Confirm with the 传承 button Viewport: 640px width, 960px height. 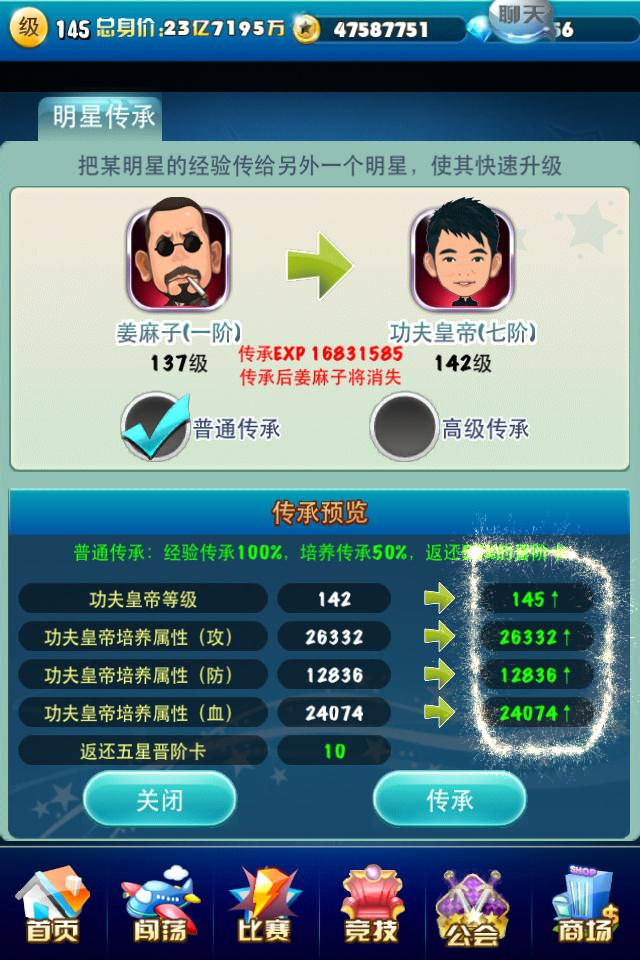[x=450, y=799]
